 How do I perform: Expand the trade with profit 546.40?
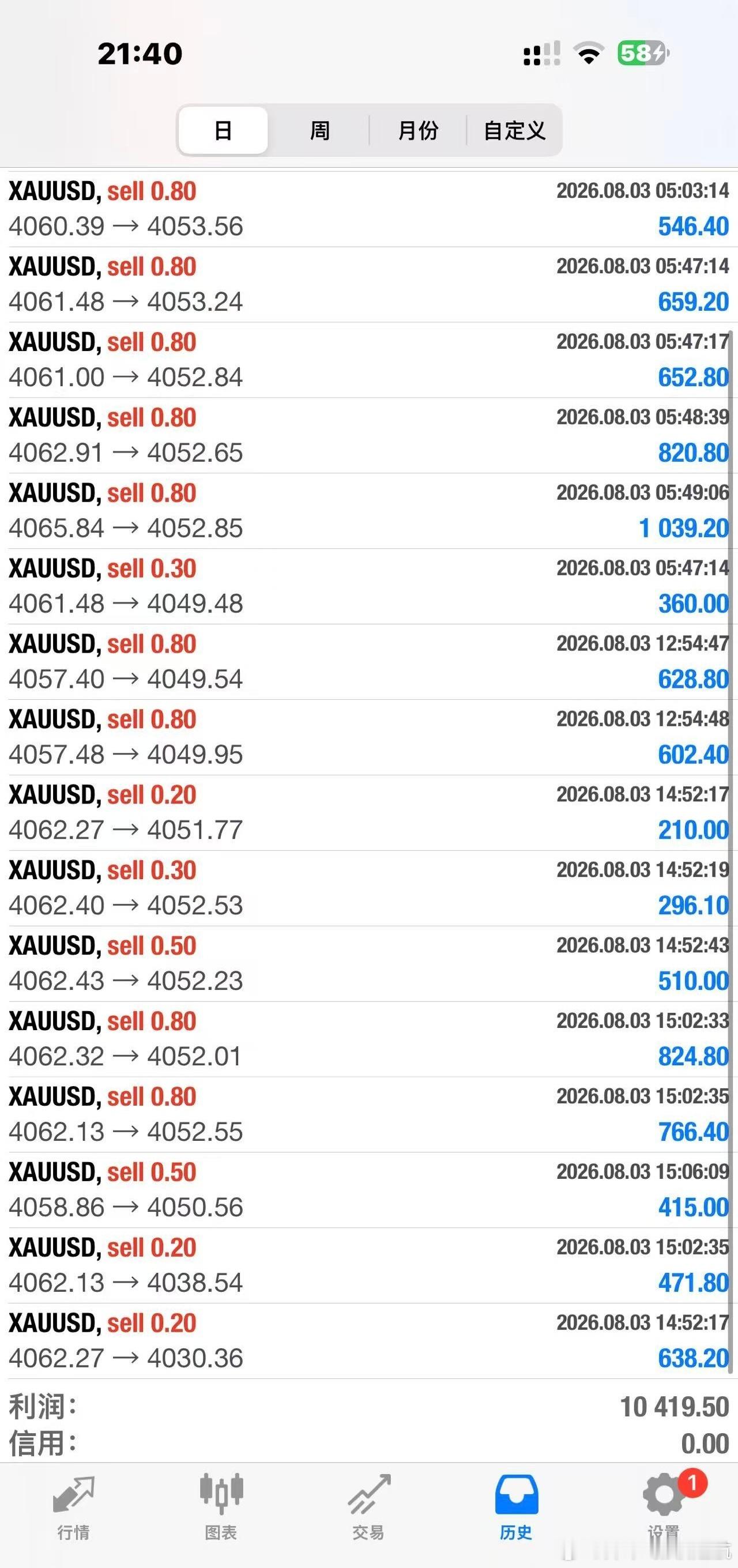[x=369, y=209]
